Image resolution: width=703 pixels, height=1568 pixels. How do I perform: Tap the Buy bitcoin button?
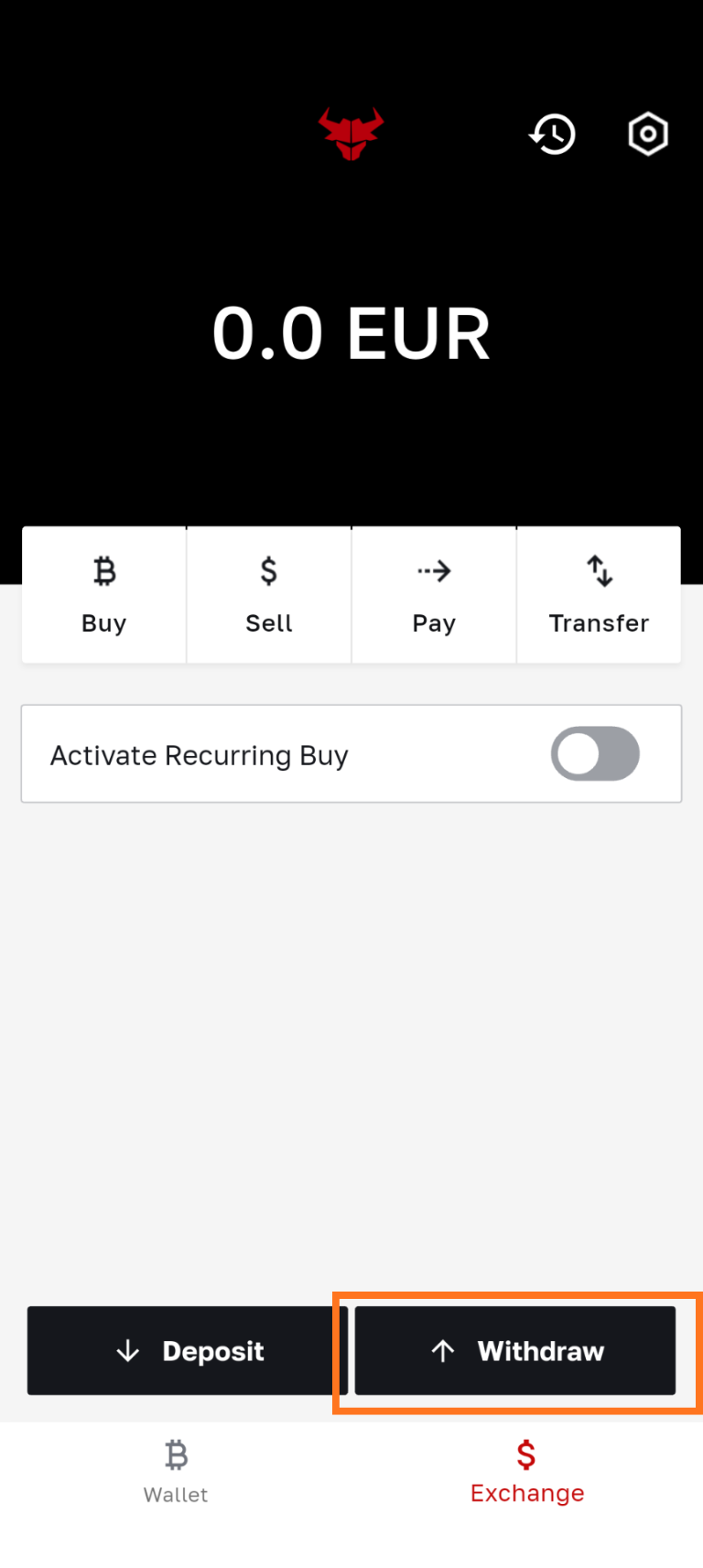pos(104,595)
